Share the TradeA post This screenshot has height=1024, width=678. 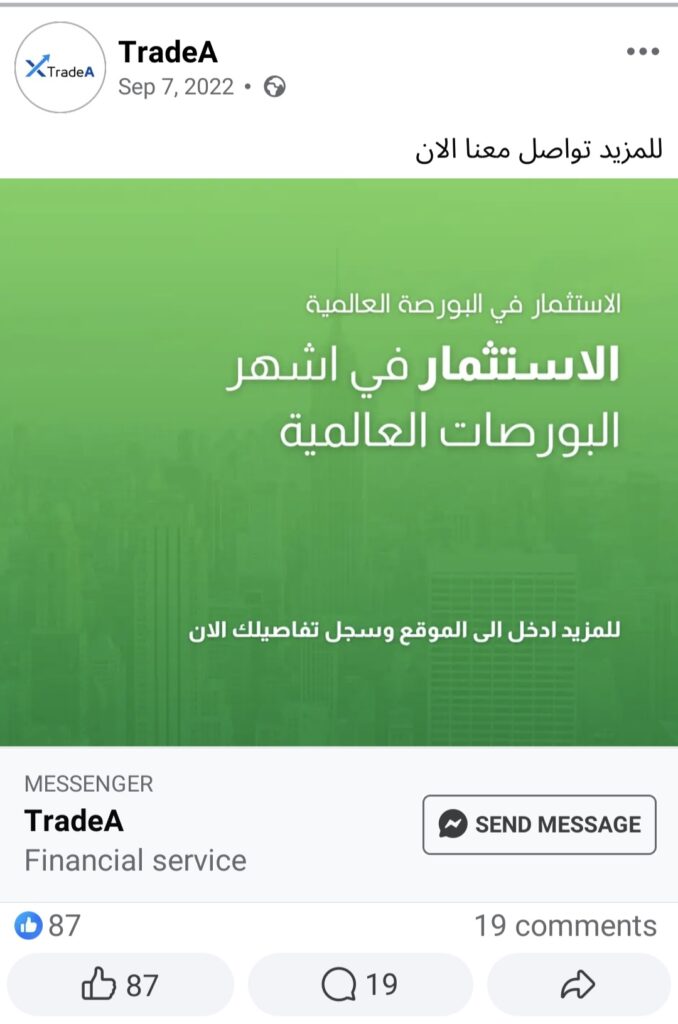(578, 985)
